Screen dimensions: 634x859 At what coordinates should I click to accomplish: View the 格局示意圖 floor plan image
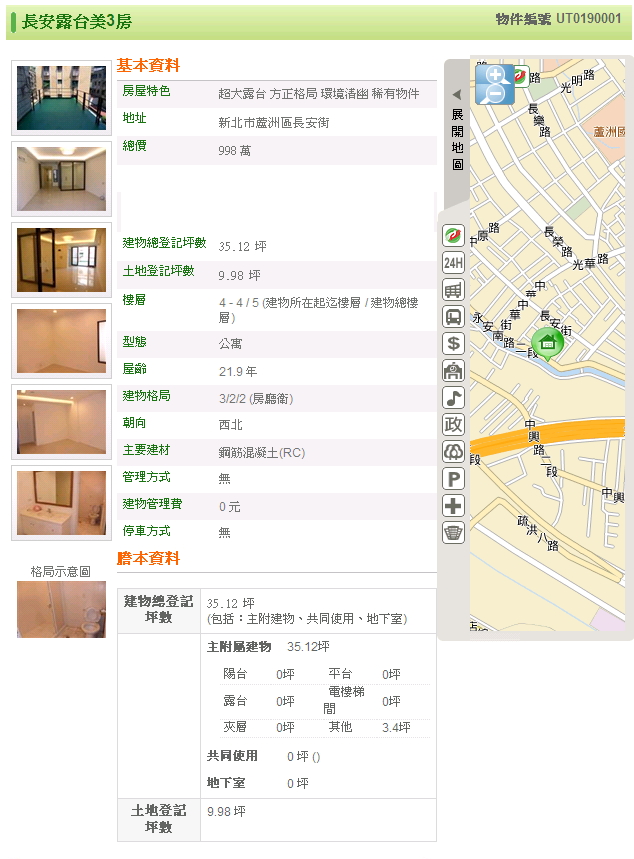click(x=61, y=609)
